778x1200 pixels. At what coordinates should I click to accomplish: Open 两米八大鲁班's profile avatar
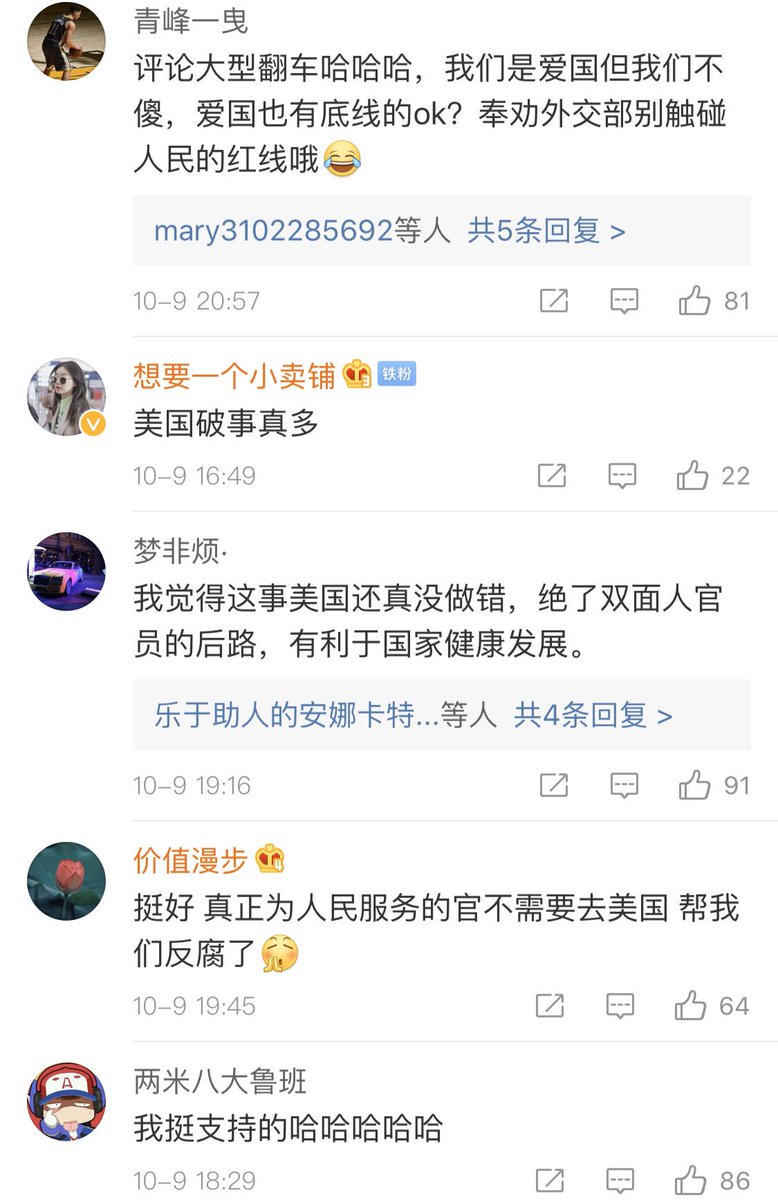coord(66,1101)
